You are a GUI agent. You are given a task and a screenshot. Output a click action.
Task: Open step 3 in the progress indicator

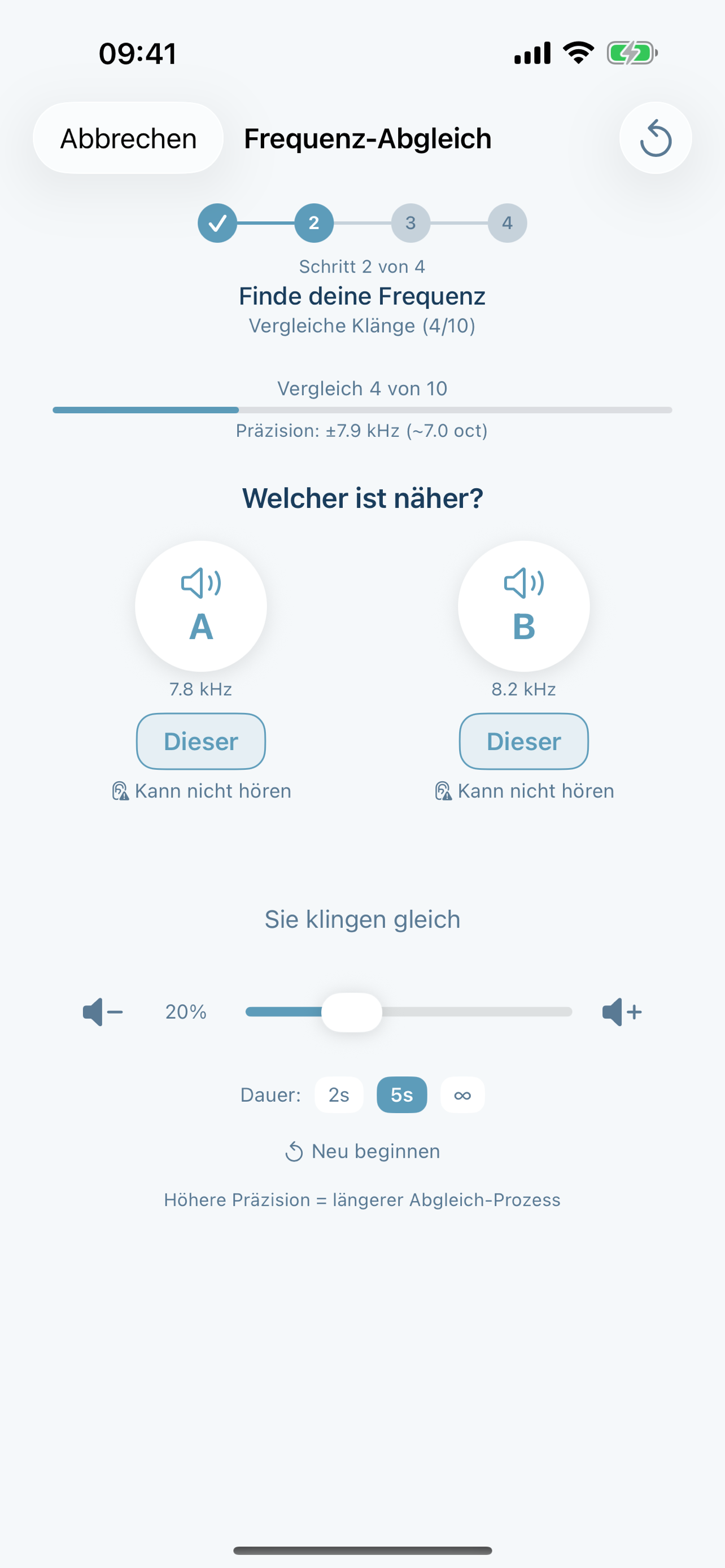(x=410, y=224)
